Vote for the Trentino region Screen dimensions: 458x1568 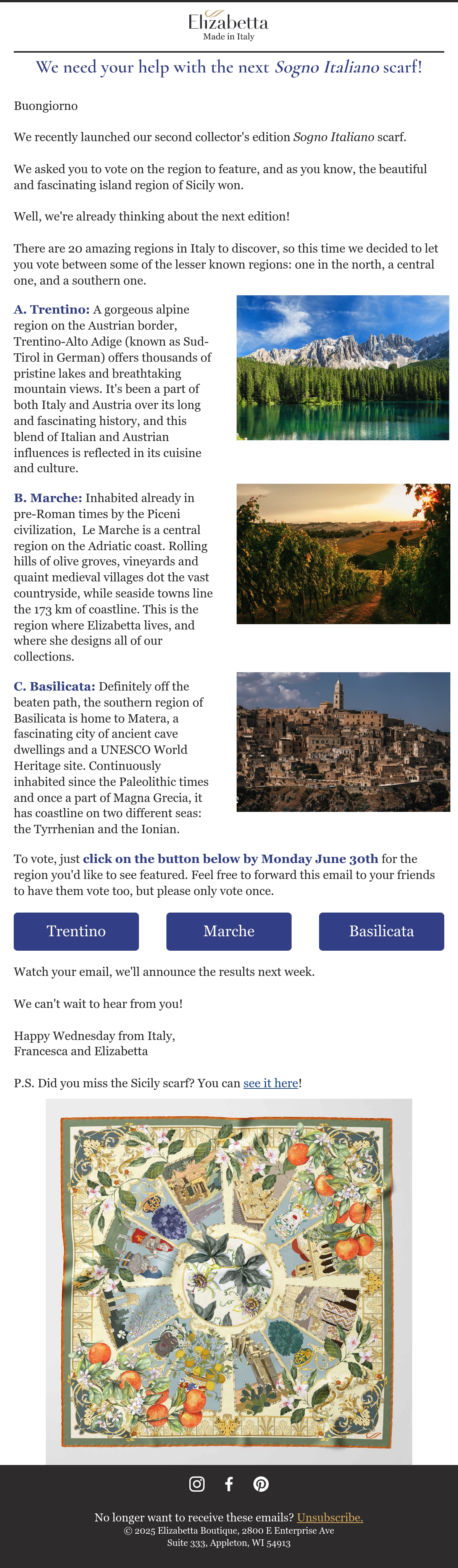pyautogui.click(x=76, y=931)
